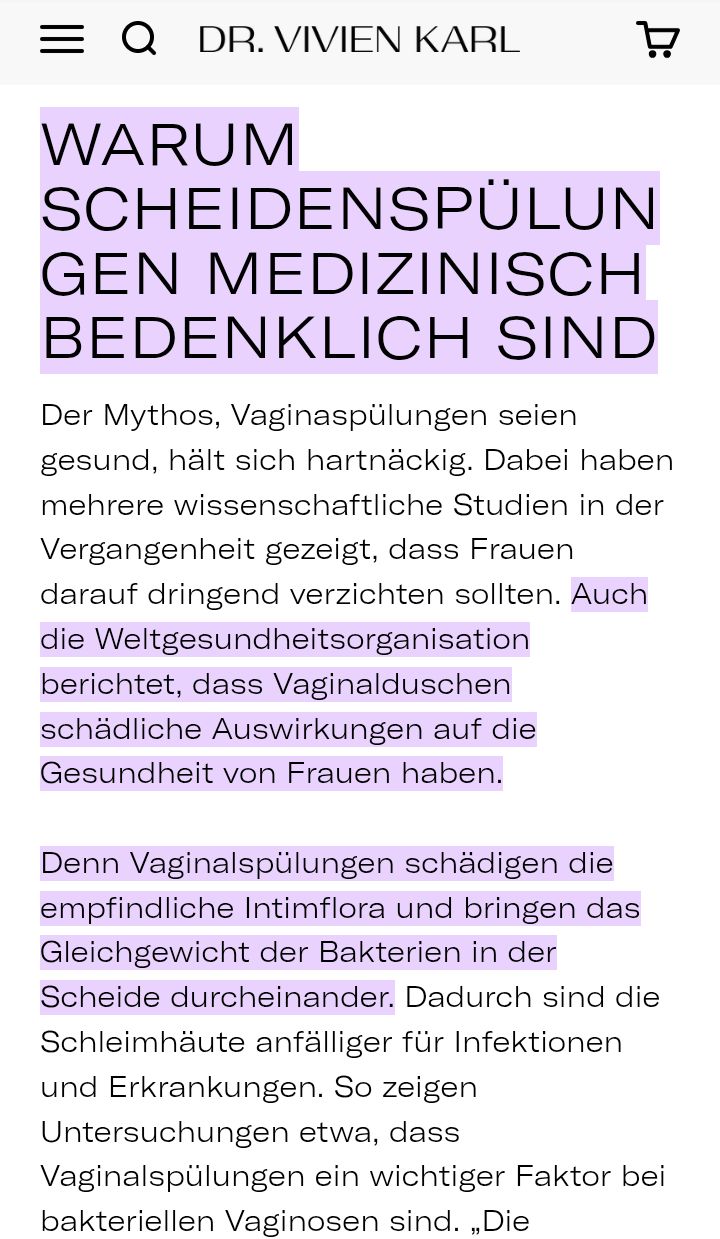Go to Dr. Vivien Karl homepage

tap(359, 40)
